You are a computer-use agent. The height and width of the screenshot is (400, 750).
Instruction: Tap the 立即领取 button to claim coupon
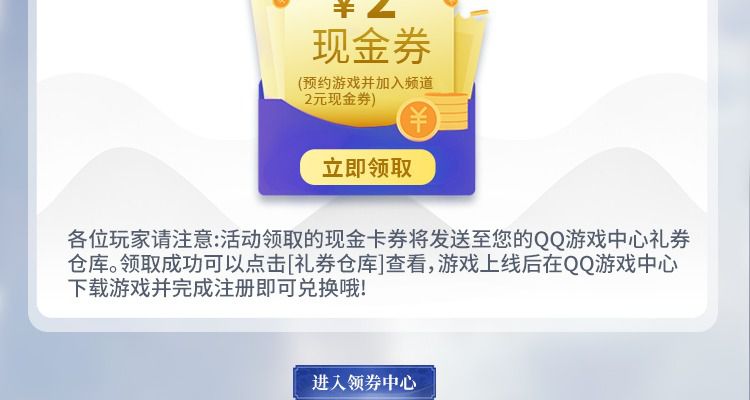(x=367, y=168)
